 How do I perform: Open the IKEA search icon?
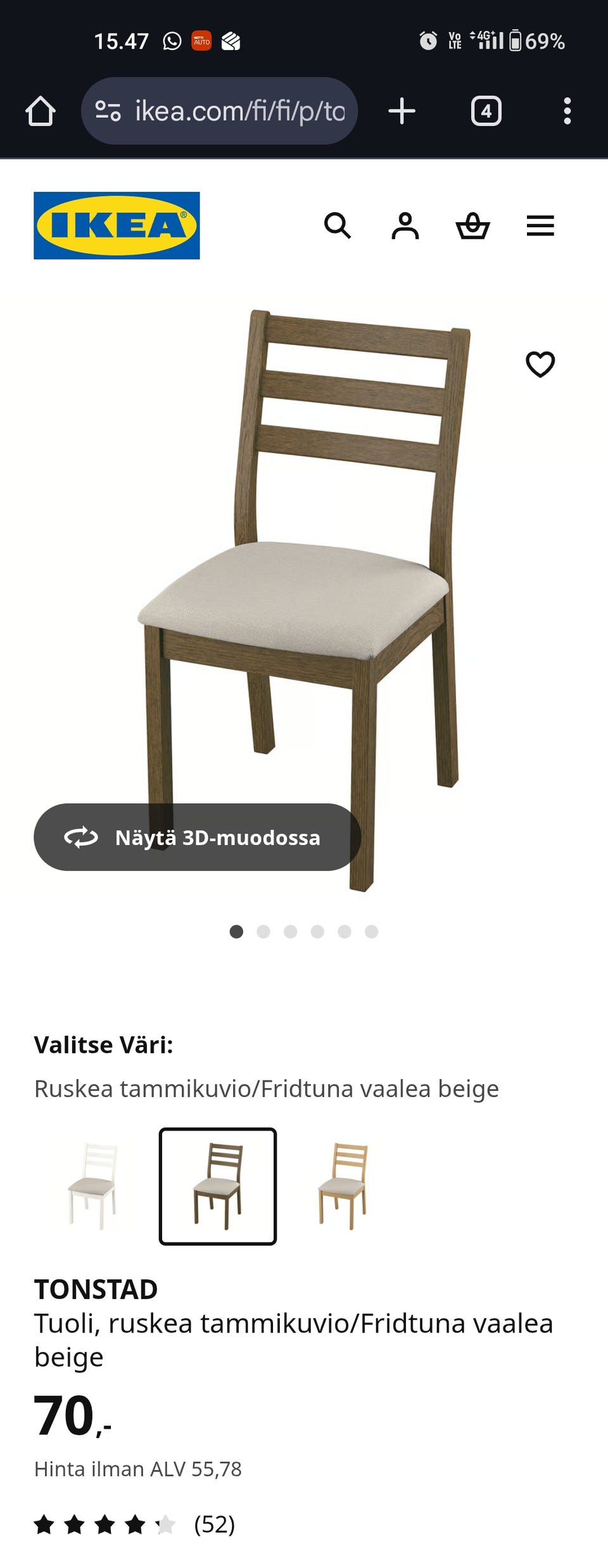[338, 226]
